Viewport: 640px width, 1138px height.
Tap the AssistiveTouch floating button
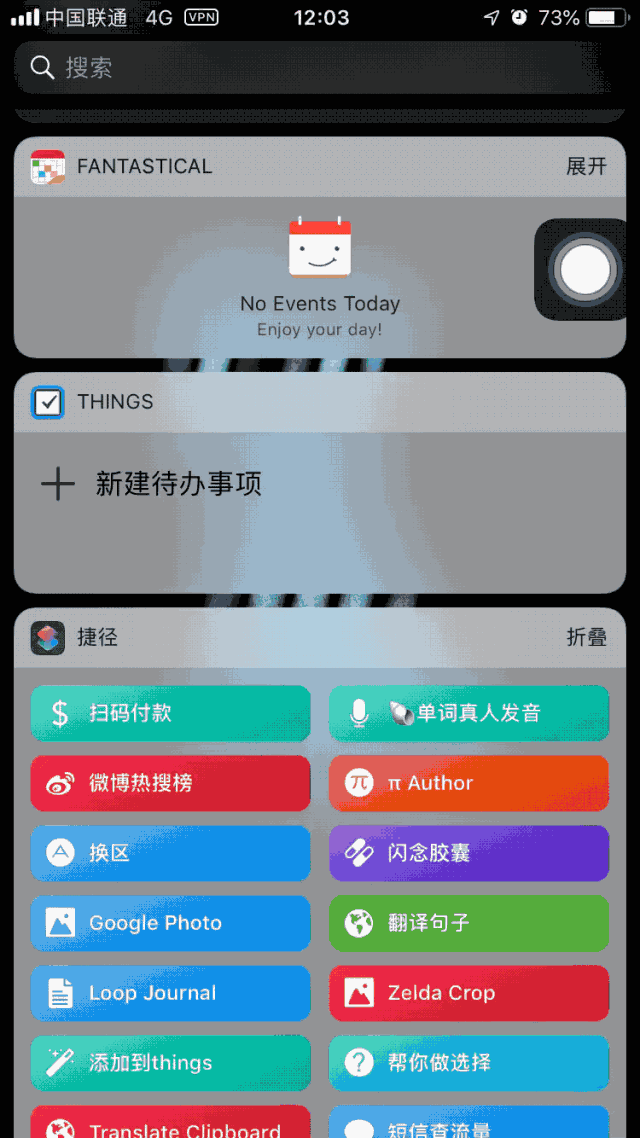pyautogui.click(x=585, y=270)
